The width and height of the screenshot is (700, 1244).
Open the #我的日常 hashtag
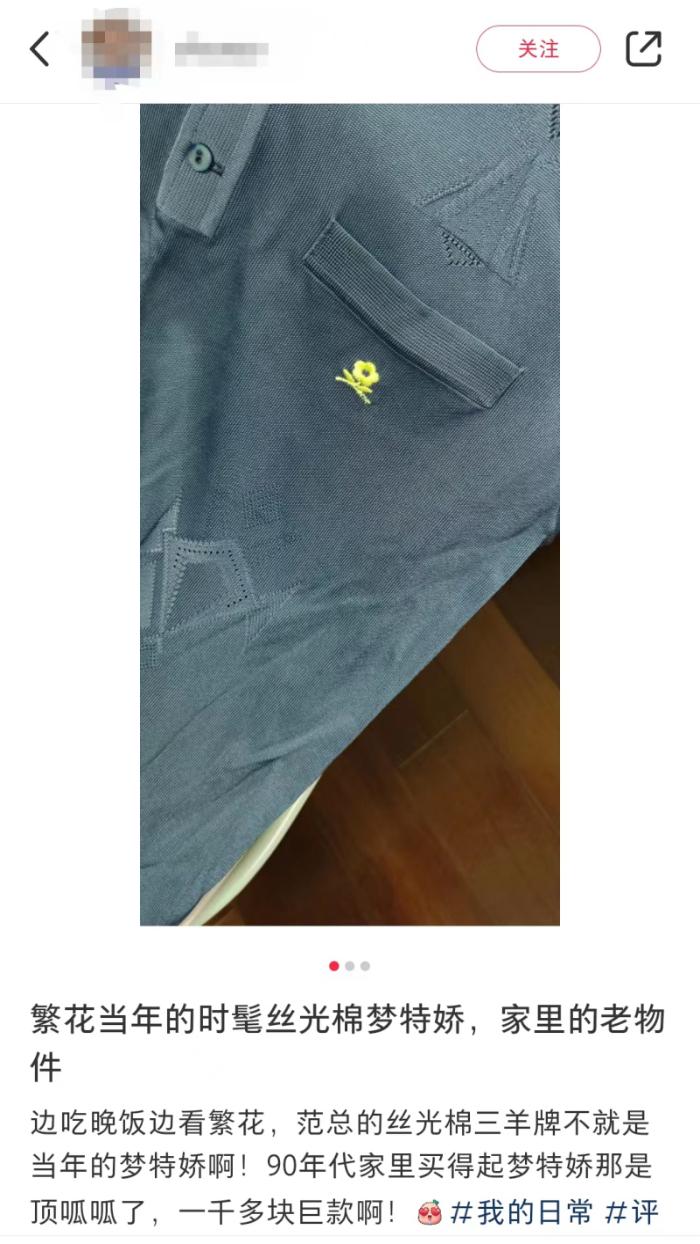coord(522,1213)
